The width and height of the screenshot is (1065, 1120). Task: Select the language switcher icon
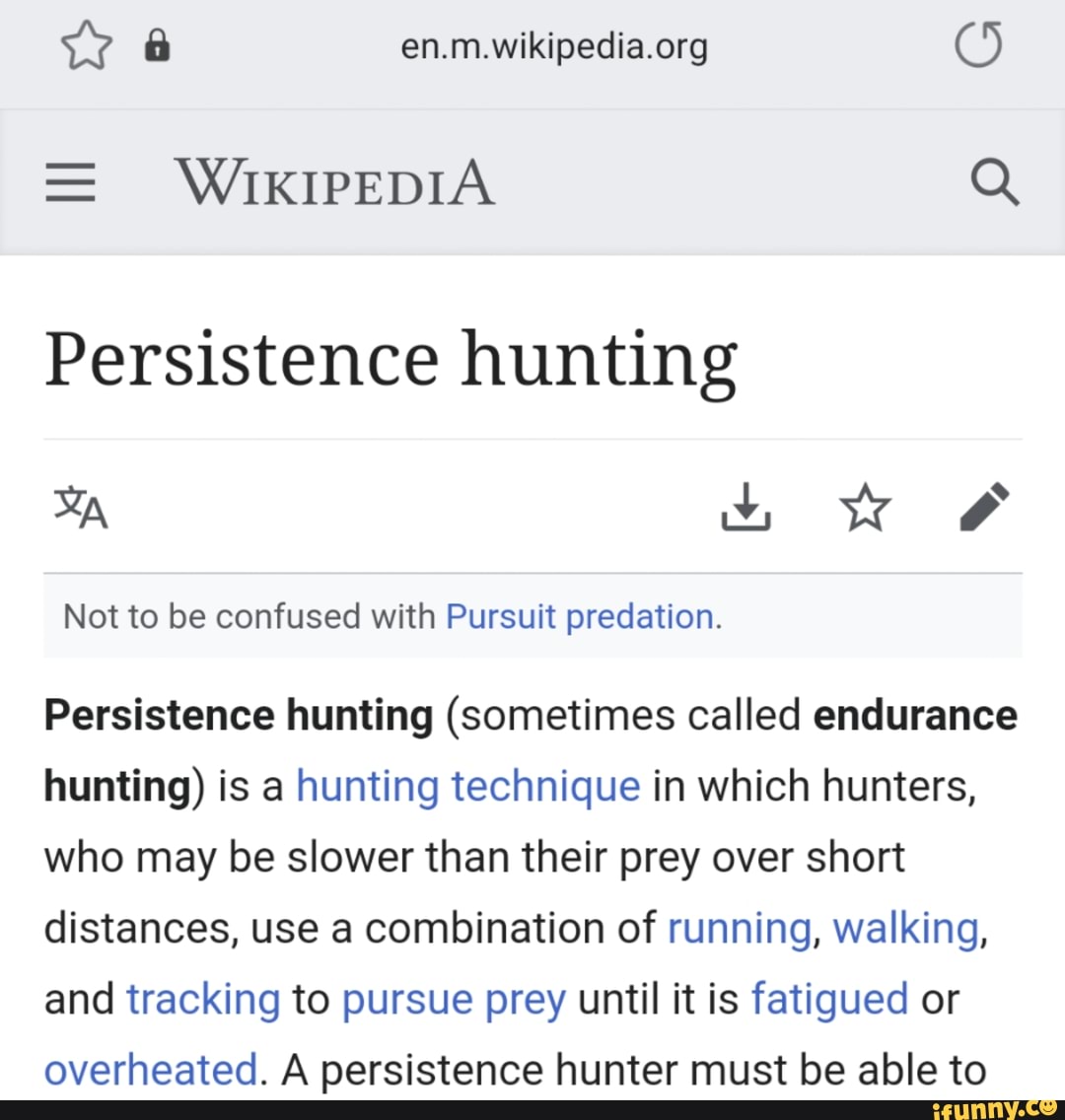point(79,509)
